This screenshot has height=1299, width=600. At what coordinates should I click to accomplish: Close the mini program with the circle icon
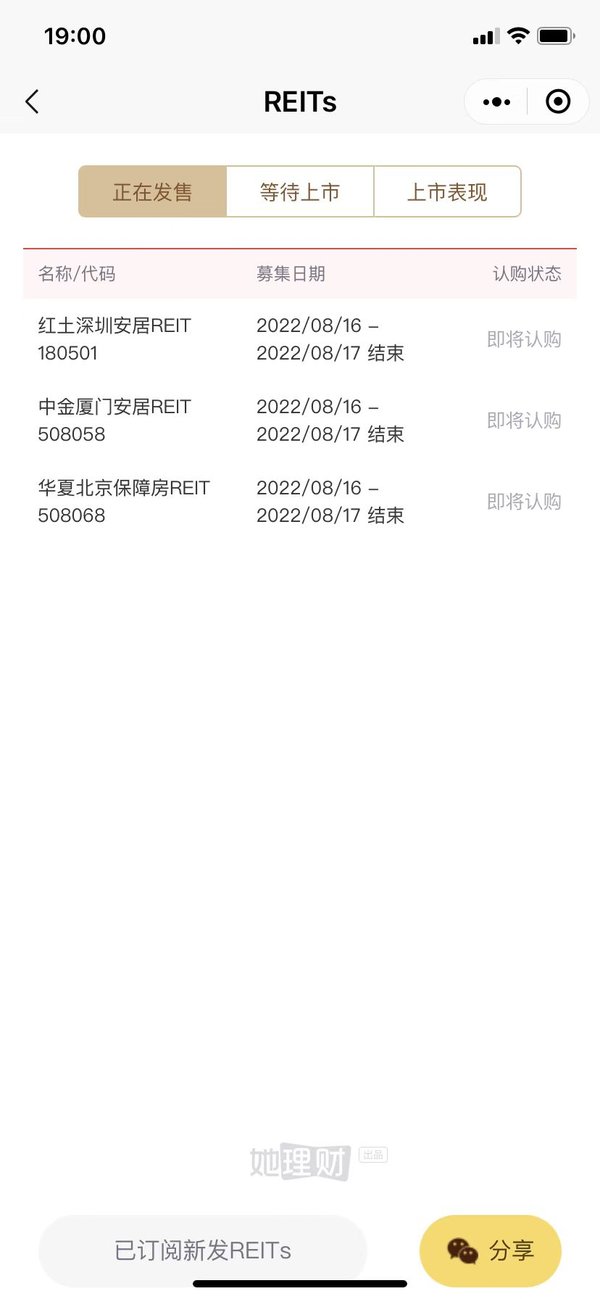pos(558,101)
